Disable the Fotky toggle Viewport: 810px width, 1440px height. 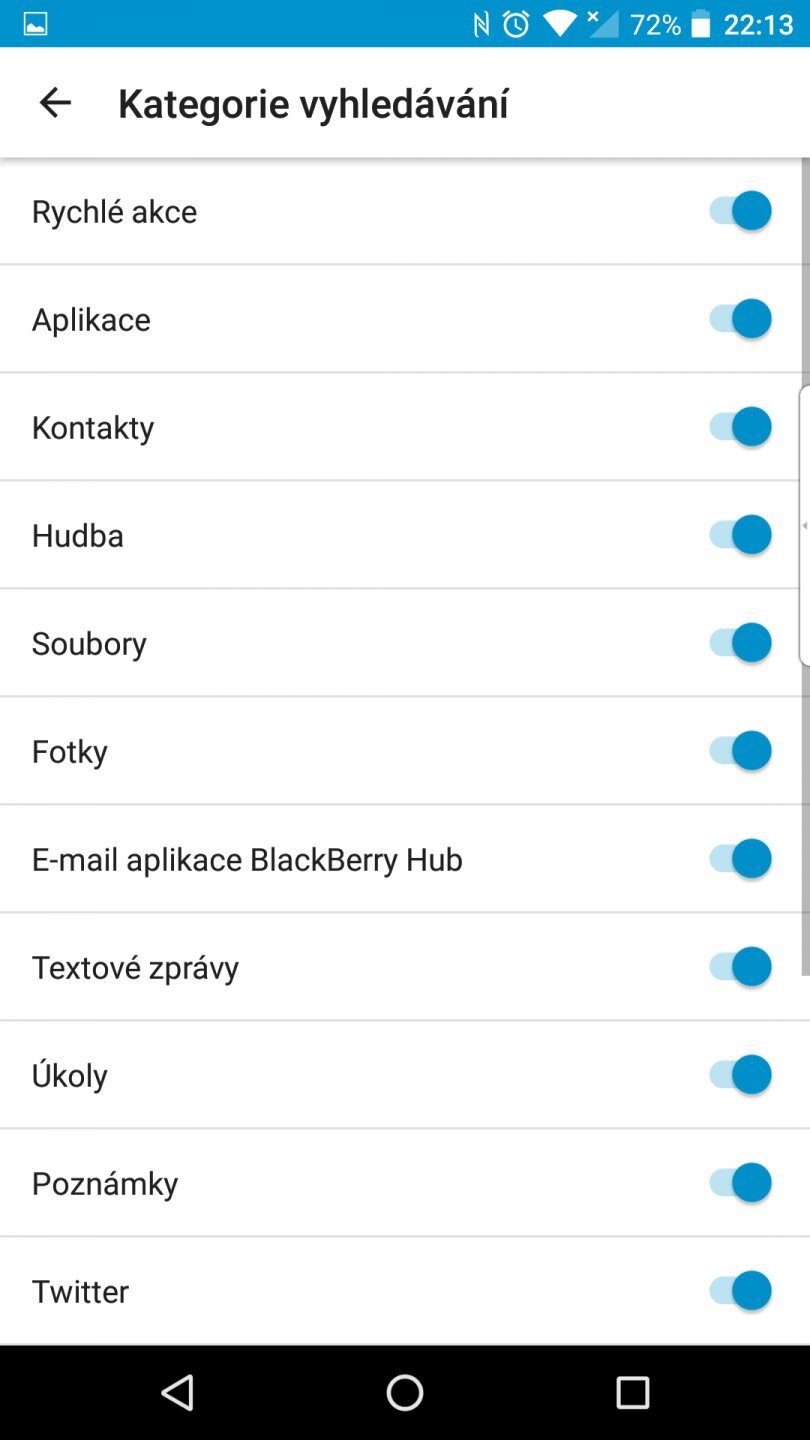click(x=740, y=750)
